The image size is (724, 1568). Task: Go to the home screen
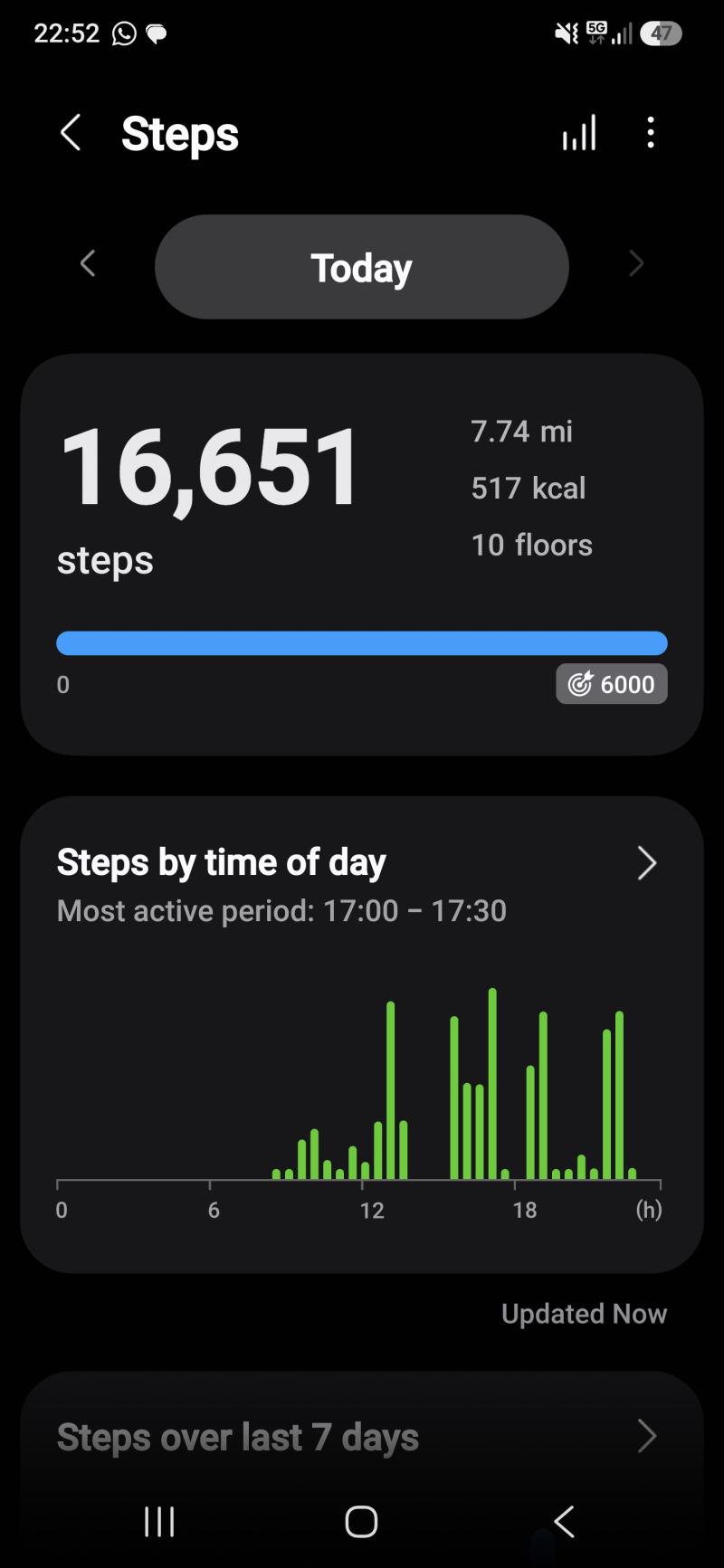pyautogui.click(x=361, y=1522)
